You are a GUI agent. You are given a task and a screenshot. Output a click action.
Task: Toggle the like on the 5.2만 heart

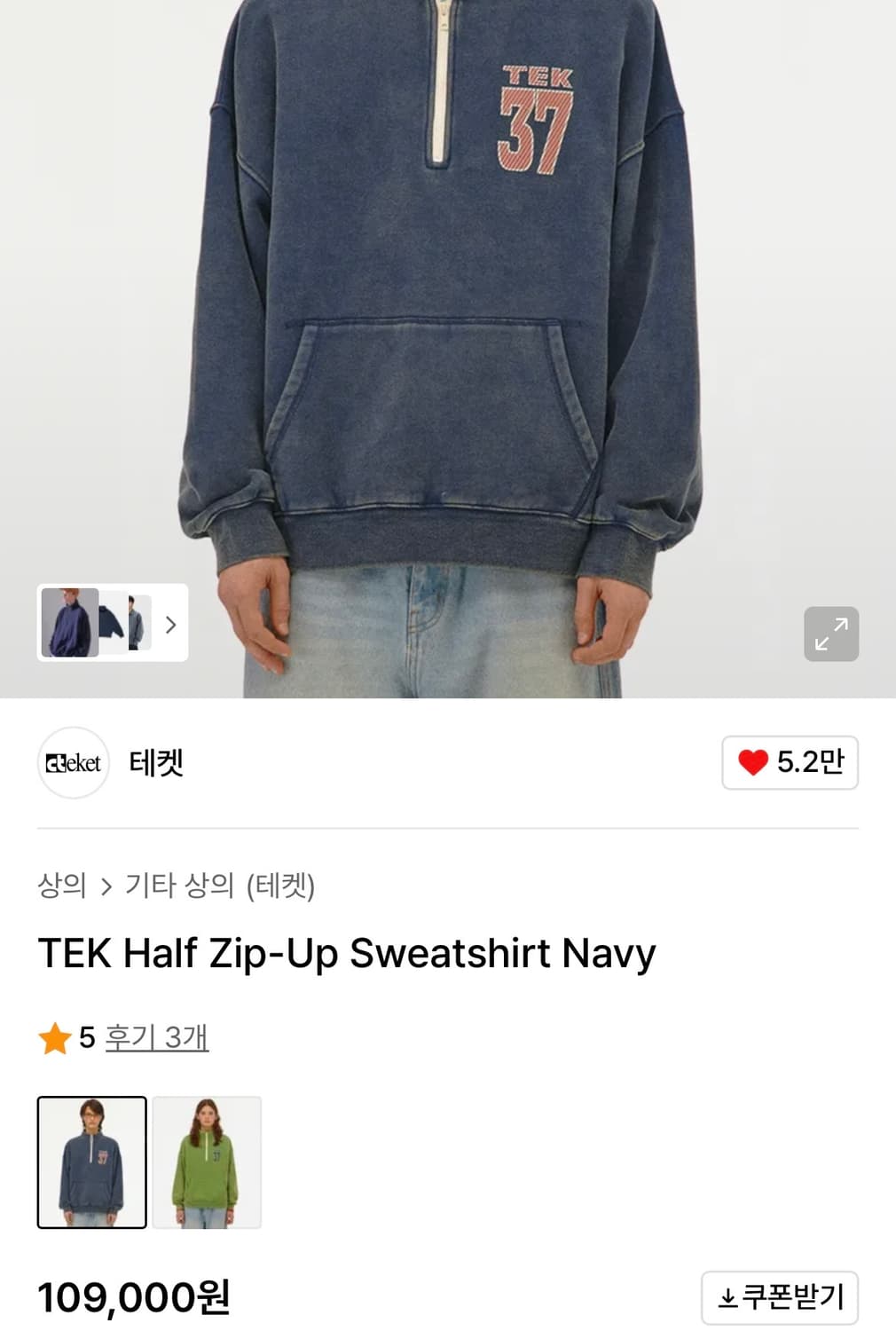coord(790,762)
